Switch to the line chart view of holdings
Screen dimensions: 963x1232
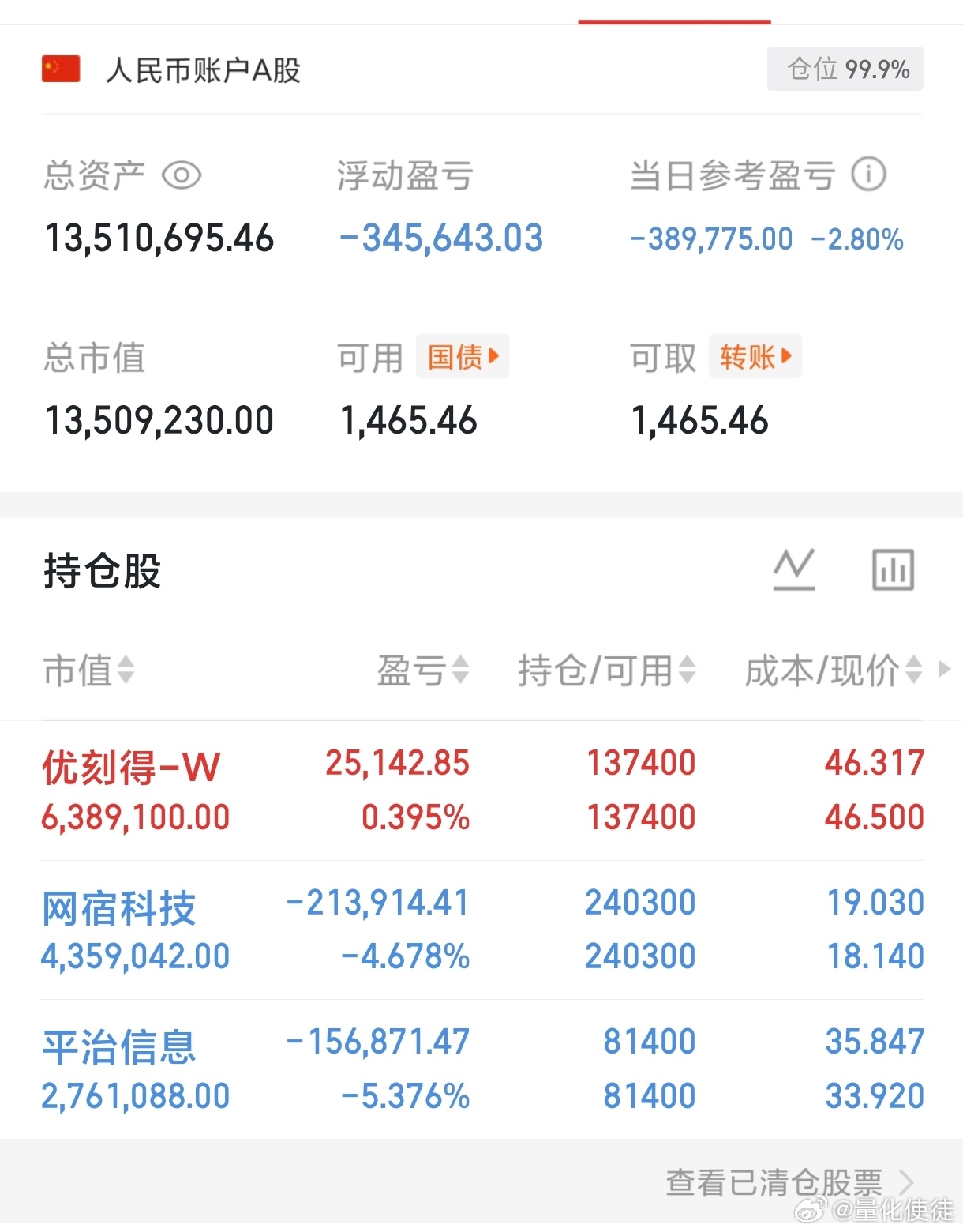click(x=794, y=569)
